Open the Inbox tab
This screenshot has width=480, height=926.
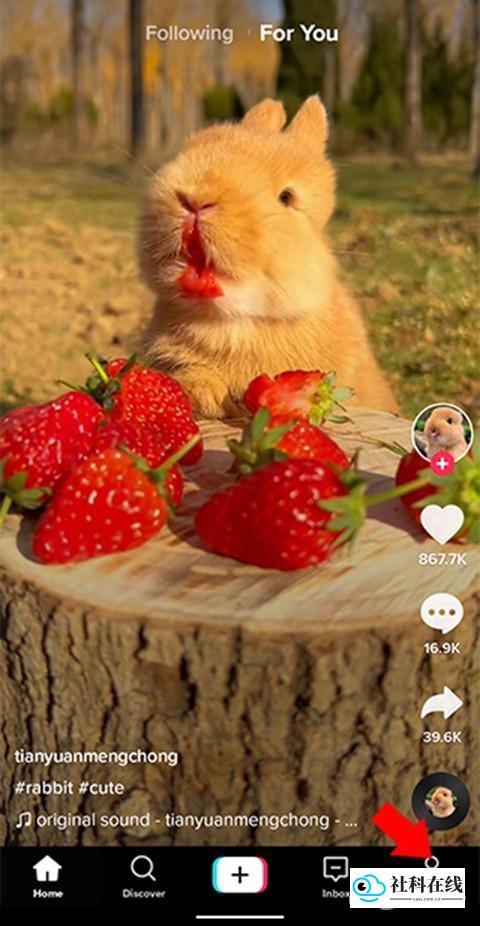click(x=335, y=878)
